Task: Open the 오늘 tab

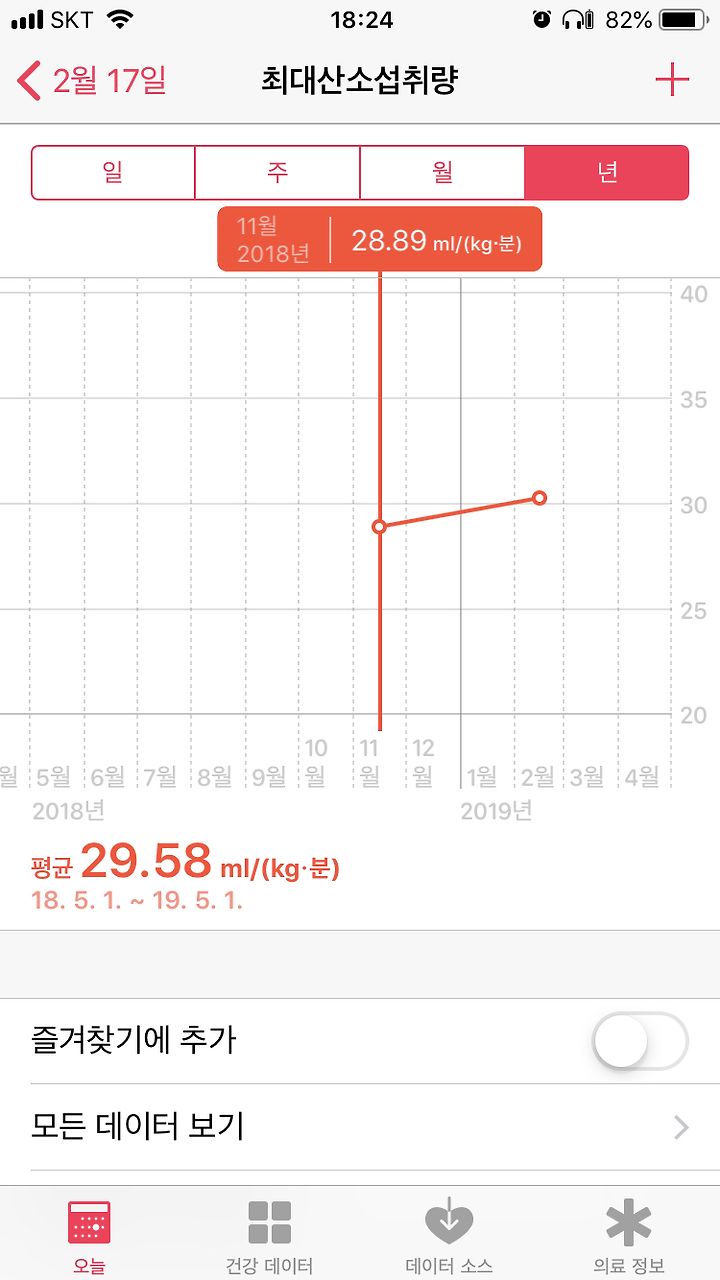Action: [x=89, y=1236]
